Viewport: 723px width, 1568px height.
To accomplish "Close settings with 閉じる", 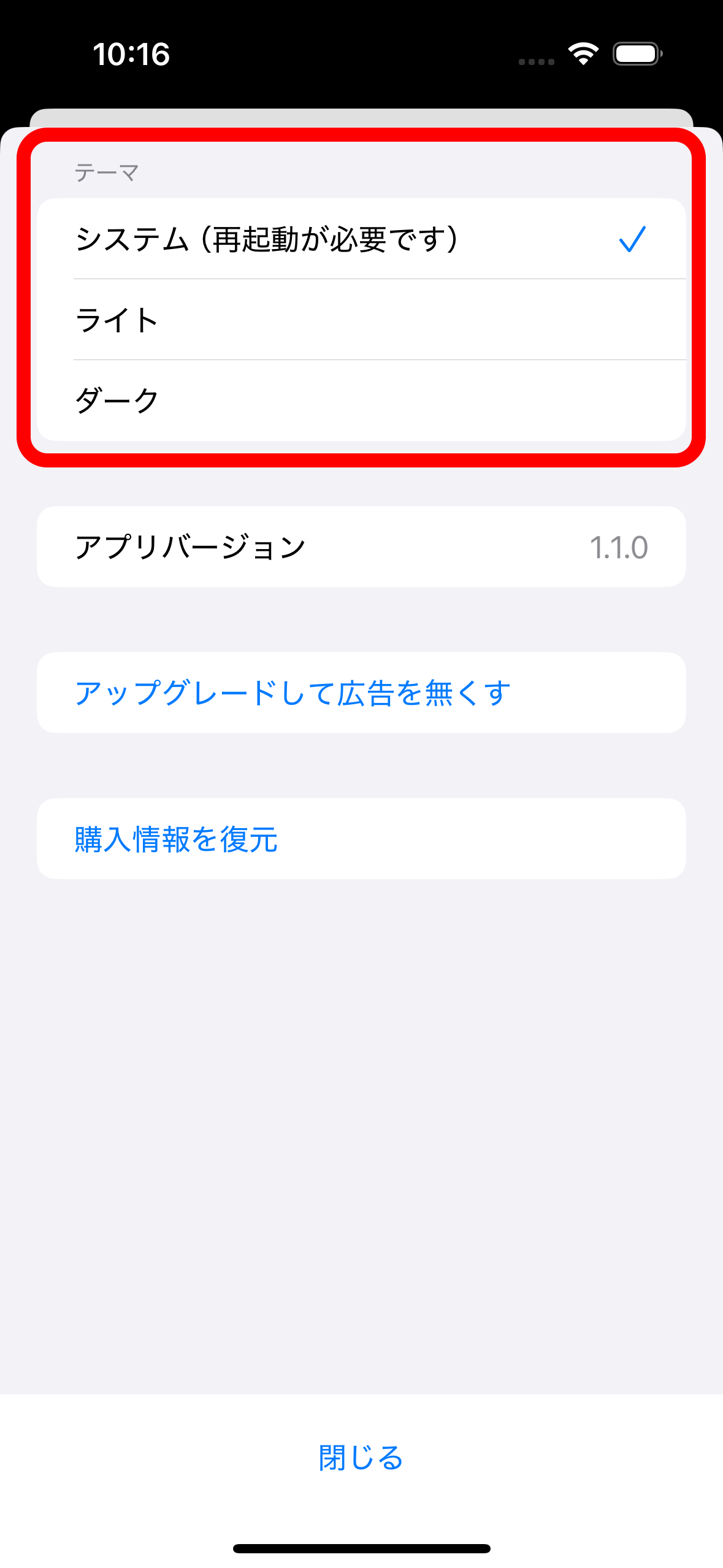I will coord(361,1457).
